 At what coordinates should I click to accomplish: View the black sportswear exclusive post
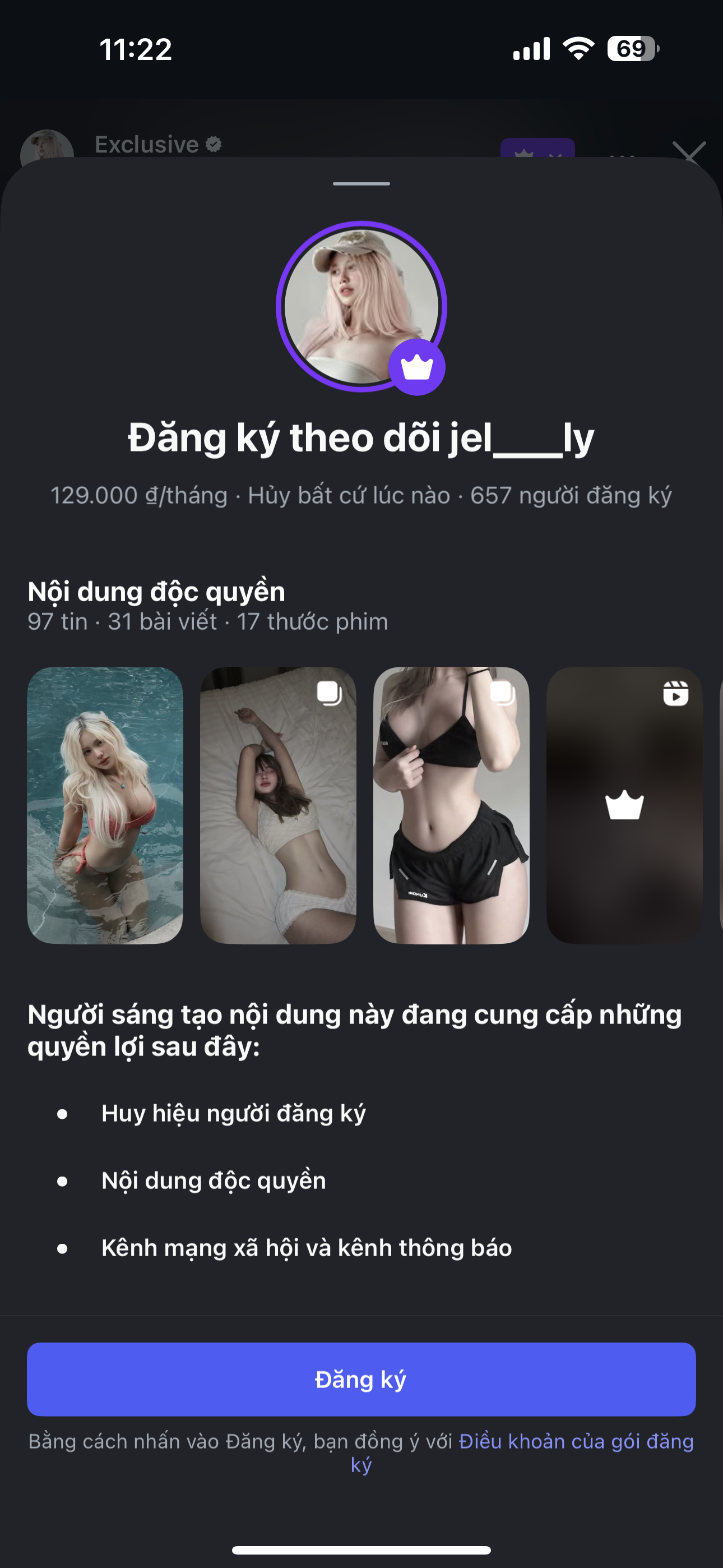(451, 805)
